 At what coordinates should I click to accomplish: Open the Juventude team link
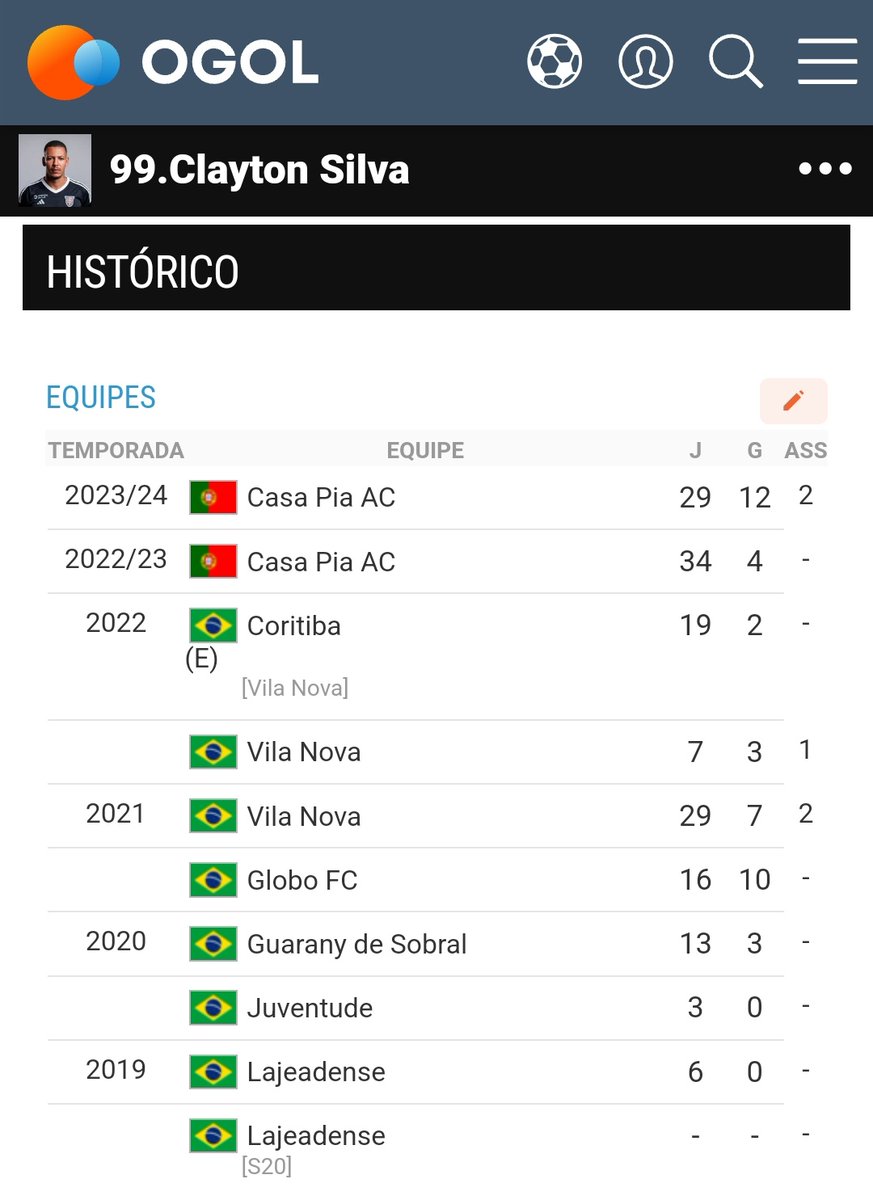click(310, 1008)
